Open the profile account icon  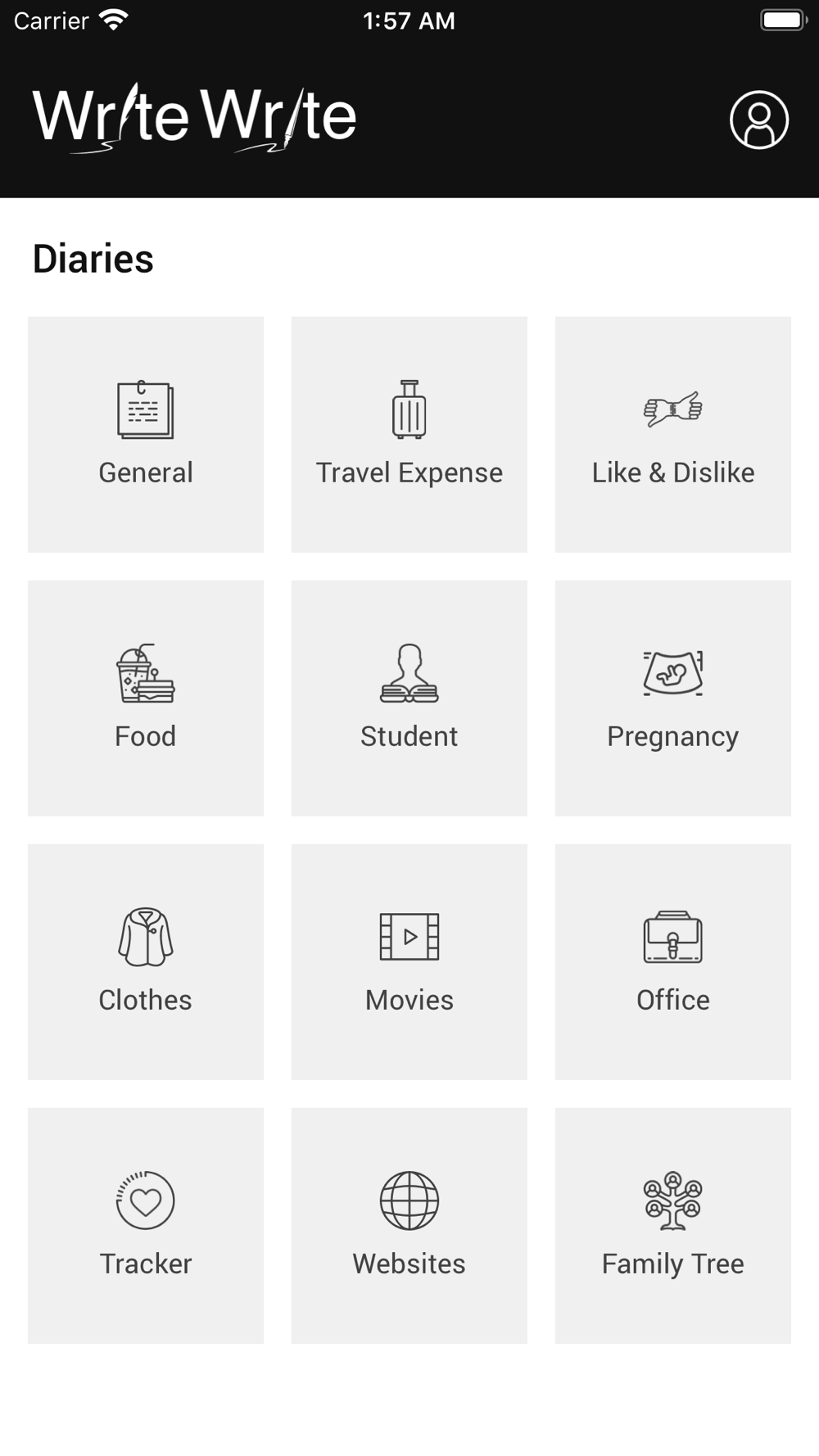(759, 120)
